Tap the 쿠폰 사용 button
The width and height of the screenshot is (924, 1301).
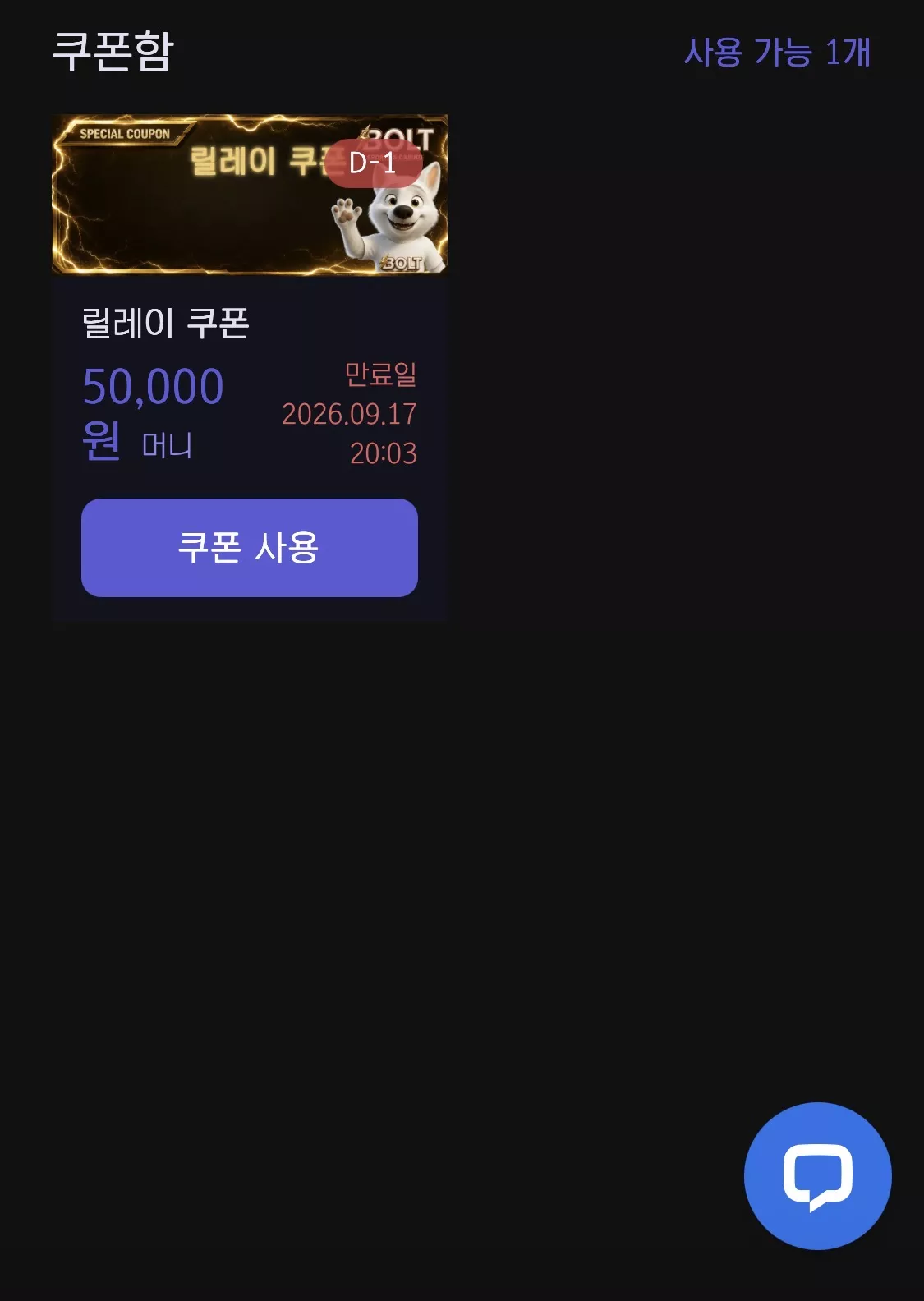tap(250, 548)
